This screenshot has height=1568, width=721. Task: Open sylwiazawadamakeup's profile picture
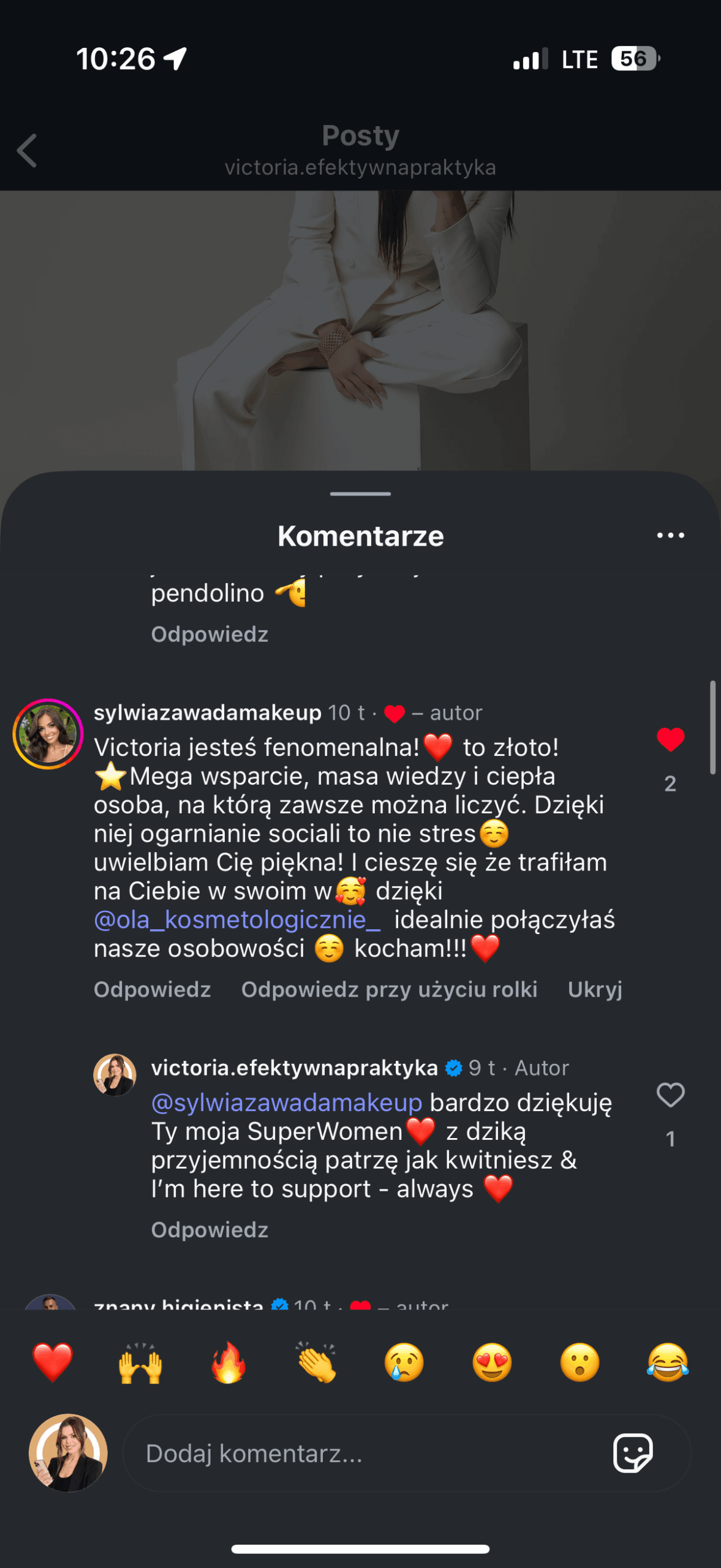pyautogui.click(x=48, y=734)
